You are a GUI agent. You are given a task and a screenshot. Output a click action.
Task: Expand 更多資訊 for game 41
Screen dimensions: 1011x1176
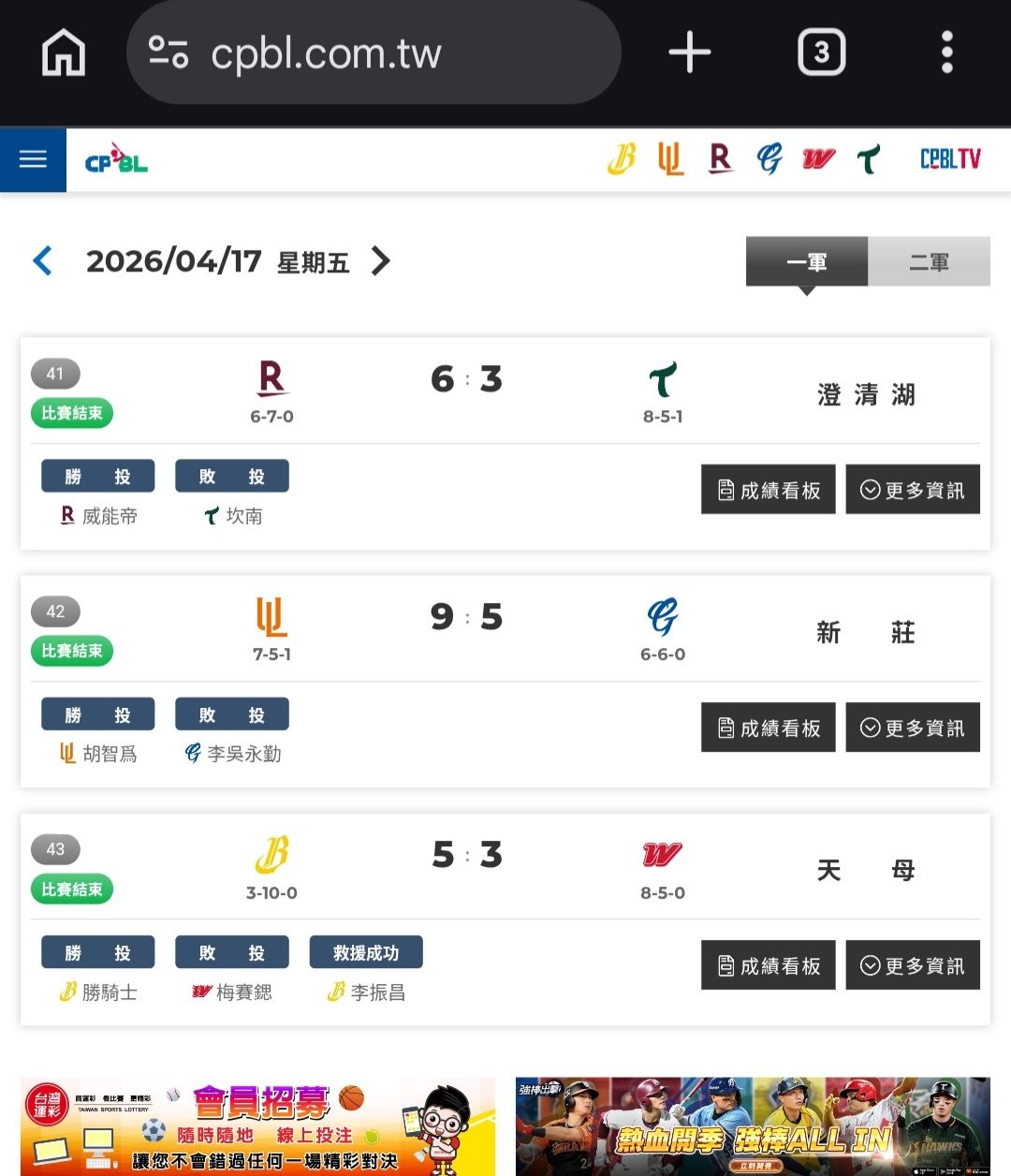[x=912, y=490]
